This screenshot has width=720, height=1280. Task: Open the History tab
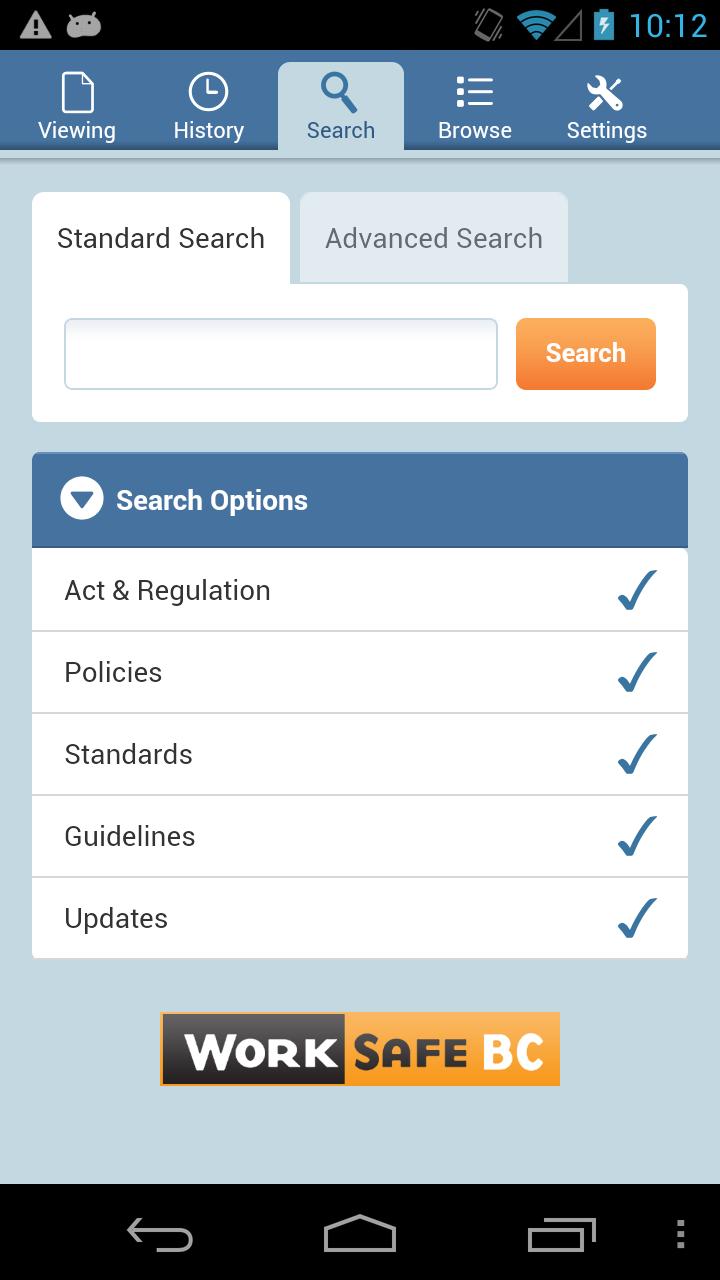coord(208,107)
